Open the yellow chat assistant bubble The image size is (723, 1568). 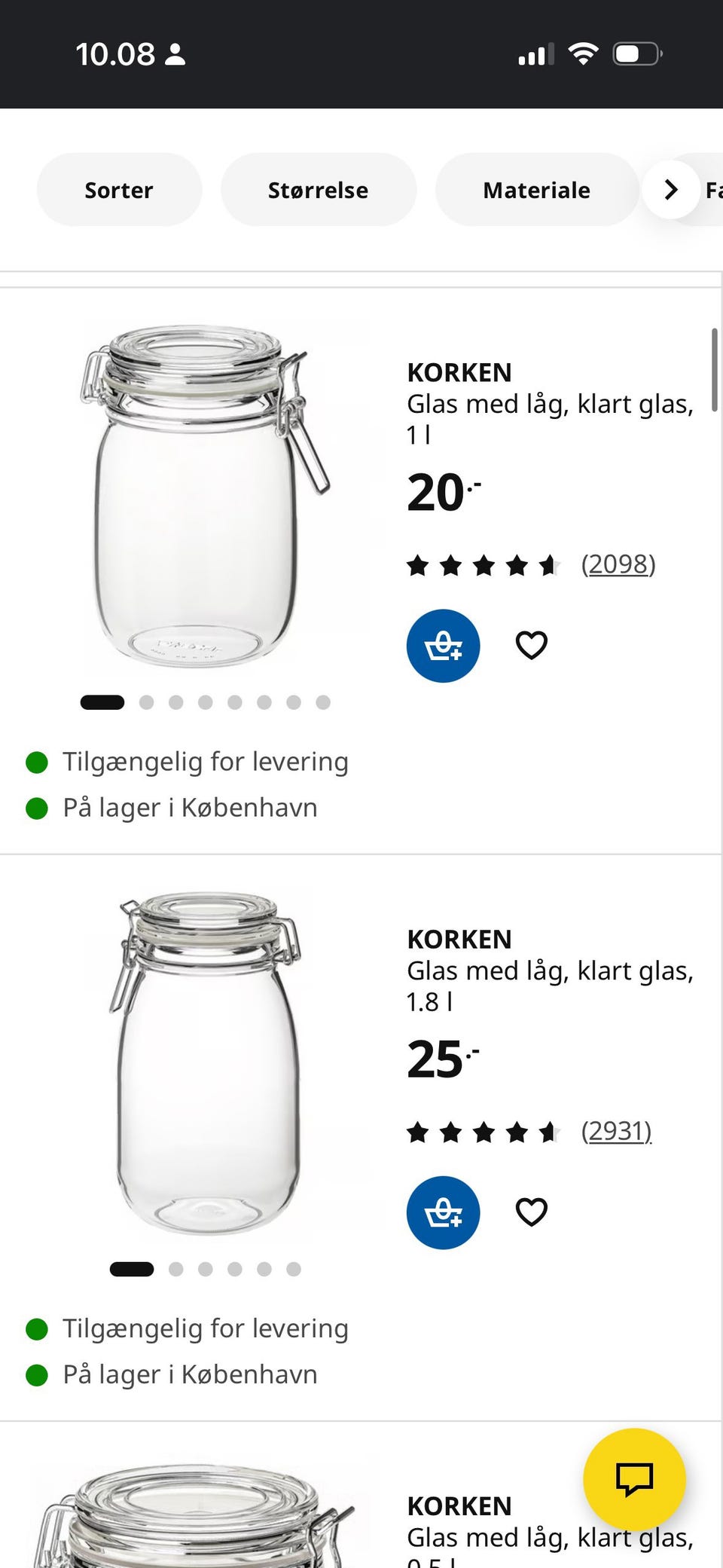click(635, 1478)
